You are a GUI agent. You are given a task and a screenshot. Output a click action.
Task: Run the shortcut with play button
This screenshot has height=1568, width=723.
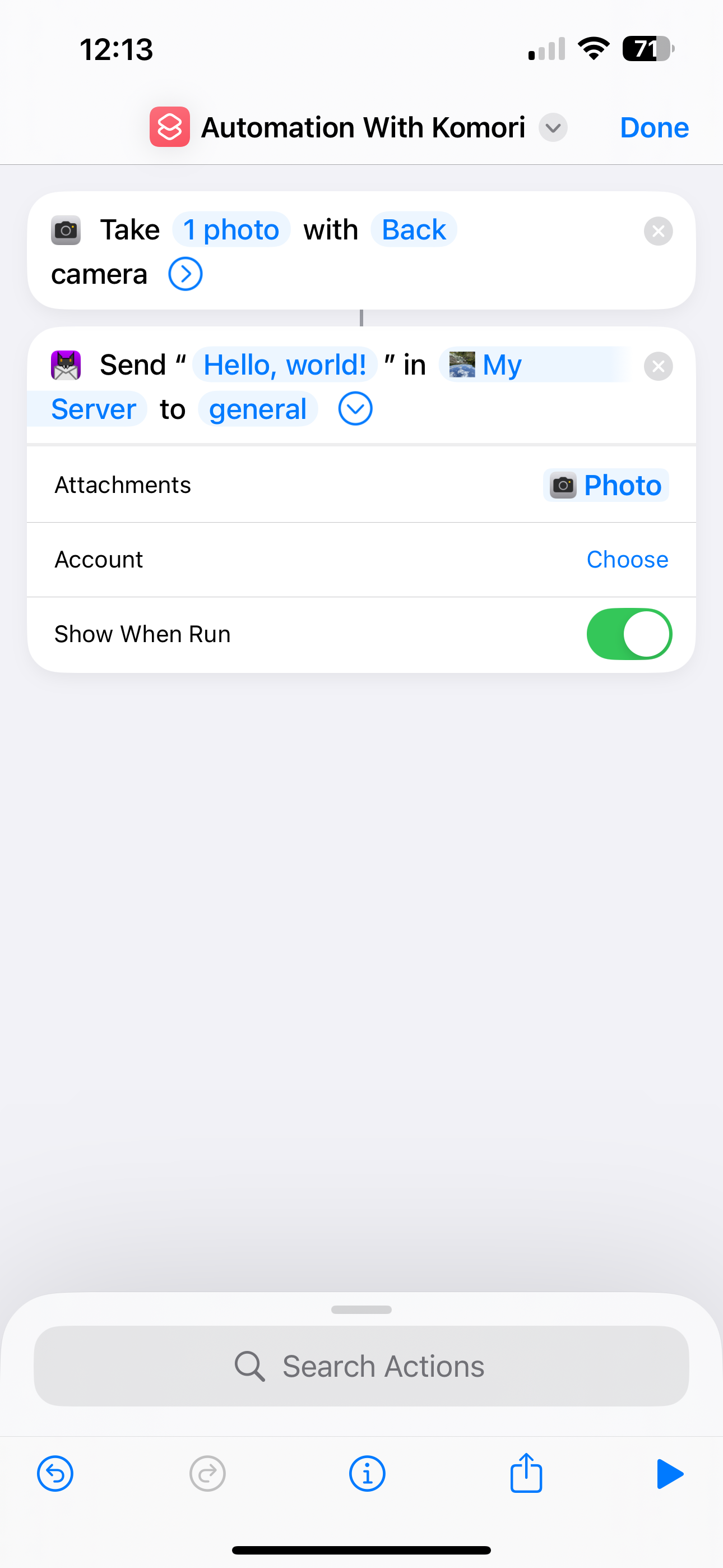point(669,1474)
